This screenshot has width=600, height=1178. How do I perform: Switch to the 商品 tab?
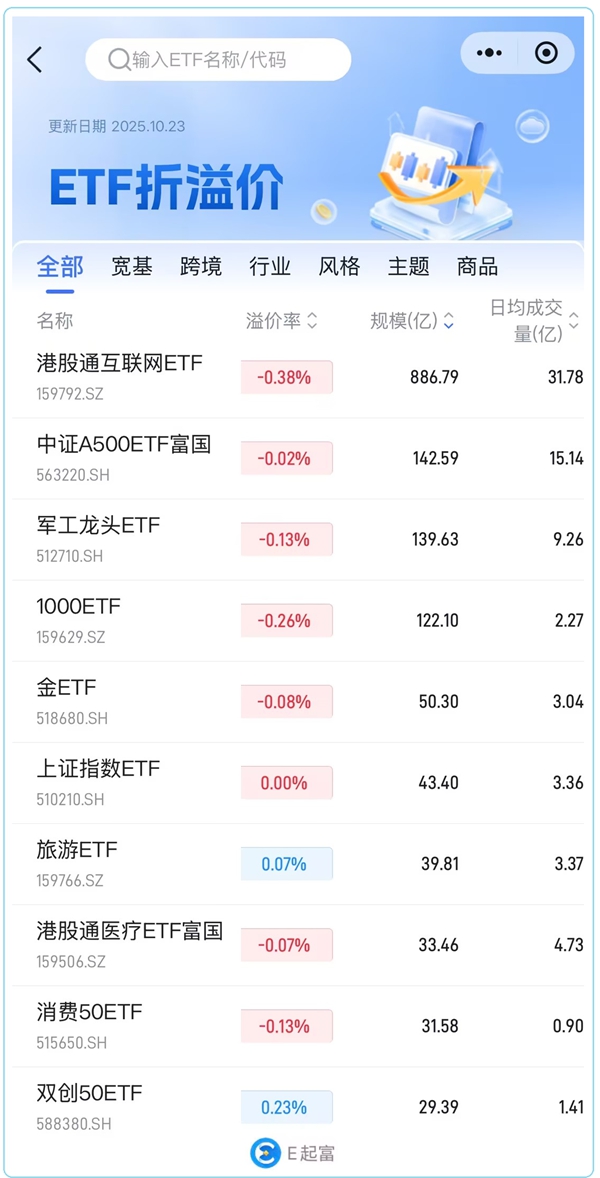pyautogui.click(x=477, y=267)
